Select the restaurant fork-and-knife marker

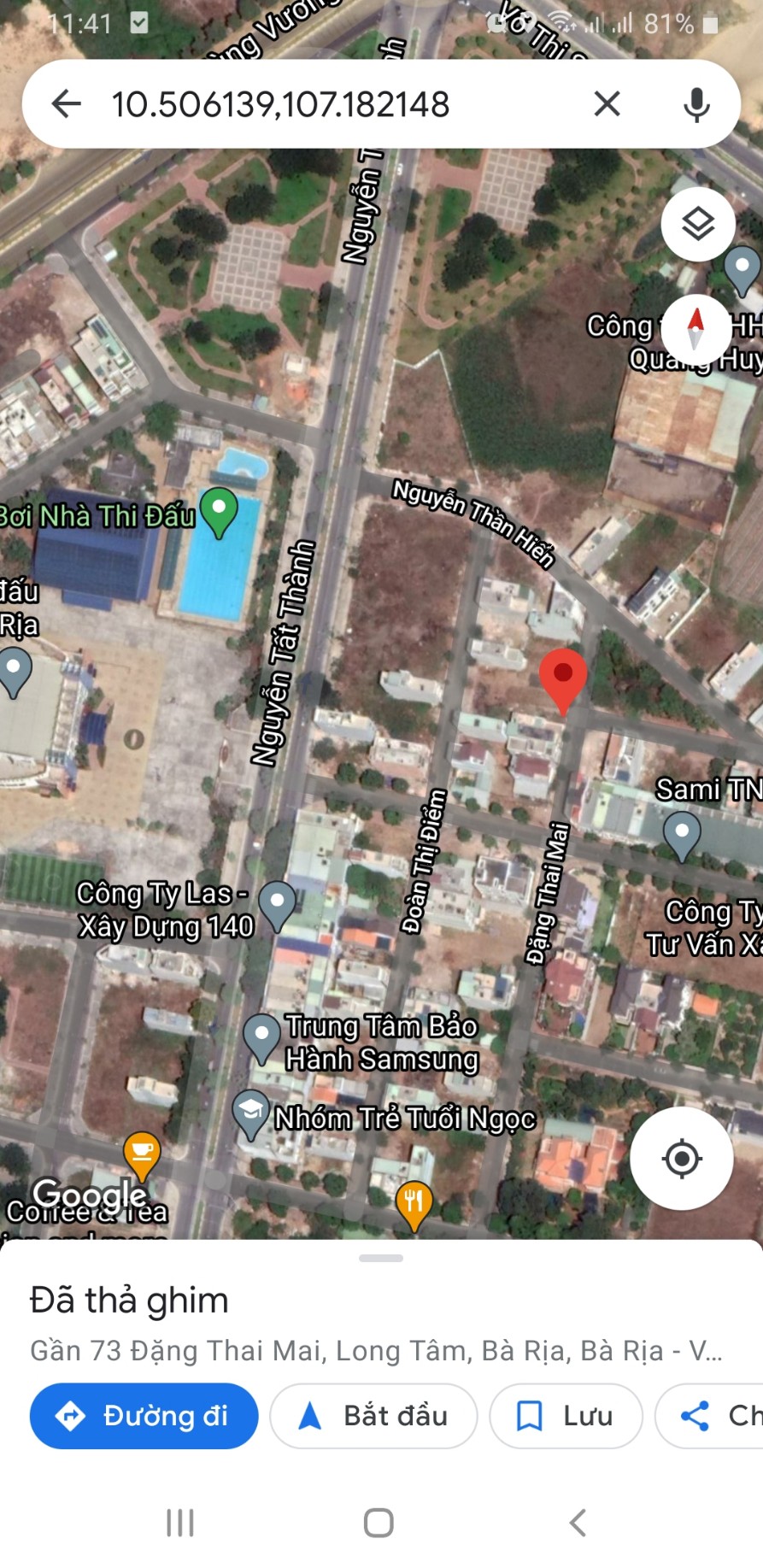[414, 1201]
